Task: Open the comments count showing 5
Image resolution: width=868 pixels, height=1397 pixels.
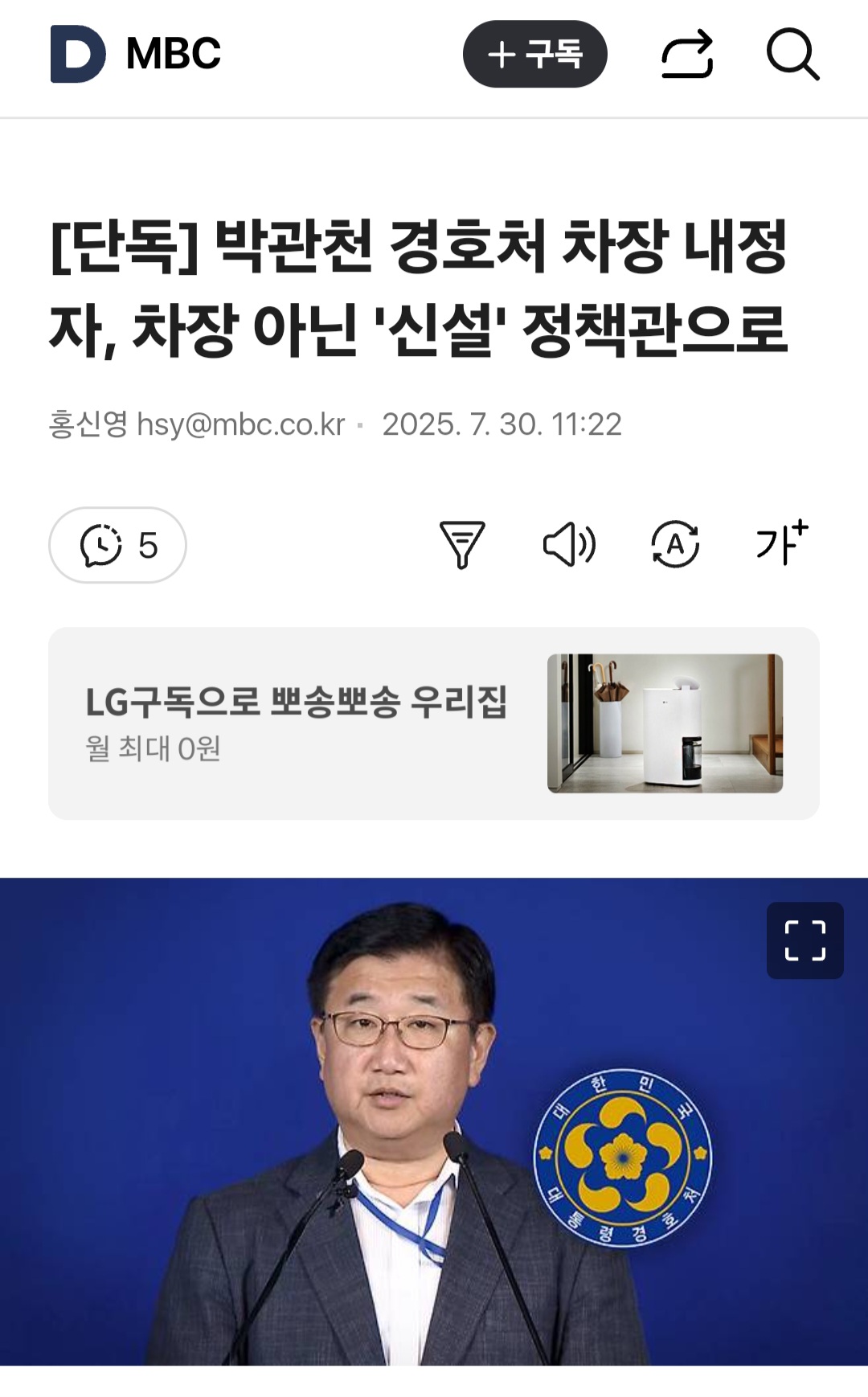Action: (118, 545)
